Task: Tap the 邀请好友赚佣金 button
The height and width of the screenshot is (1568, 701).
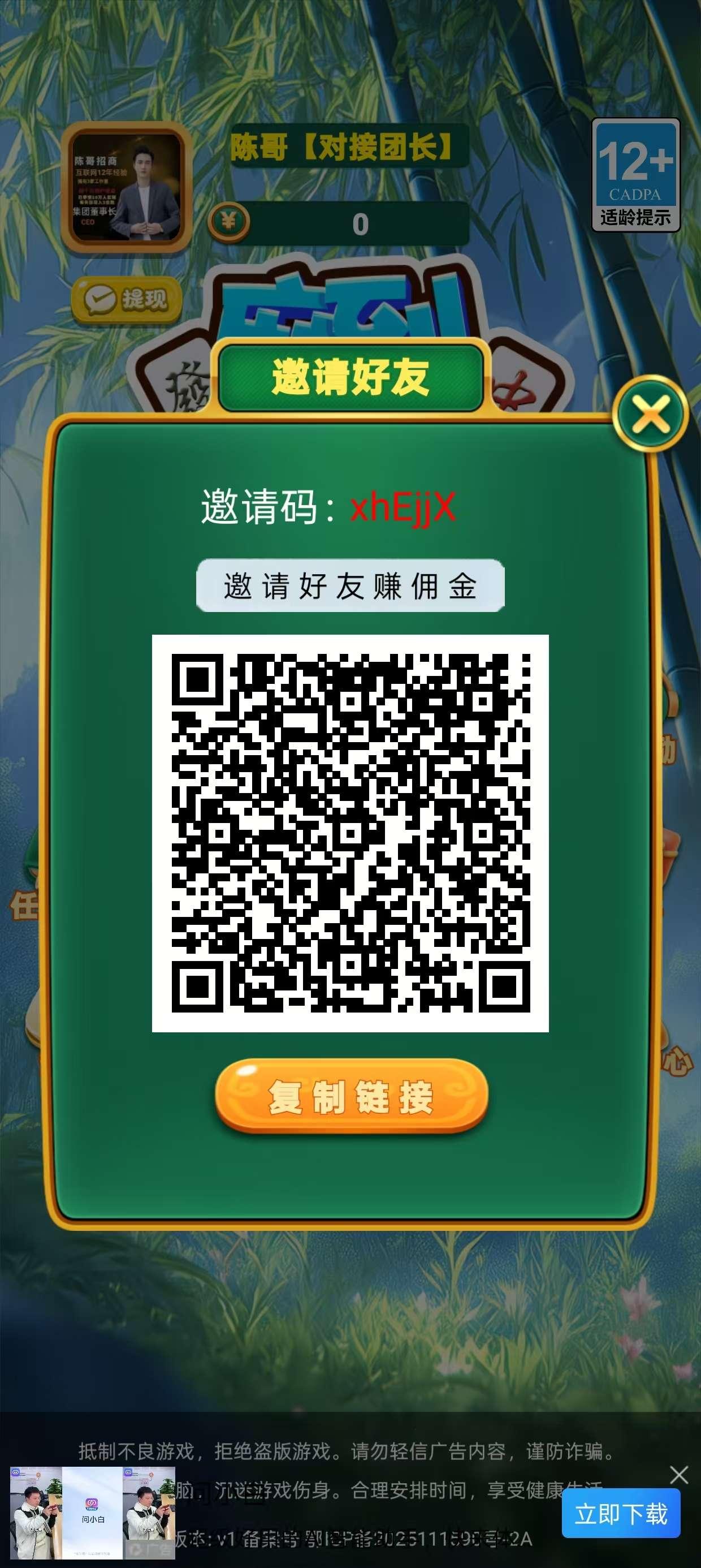Action: pos(350,586)
